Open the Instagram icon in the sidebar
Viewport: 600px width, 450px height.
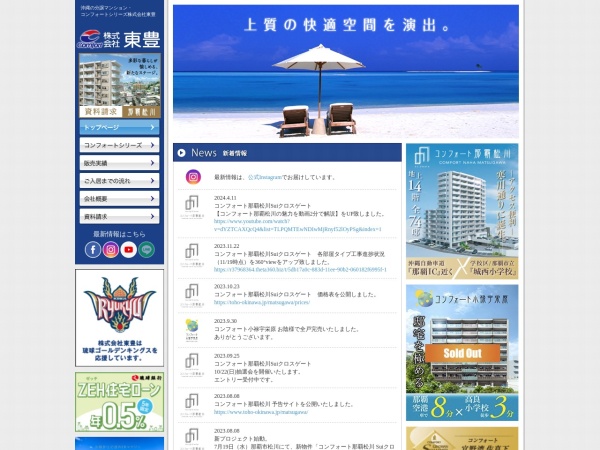[x=111, y=250]
